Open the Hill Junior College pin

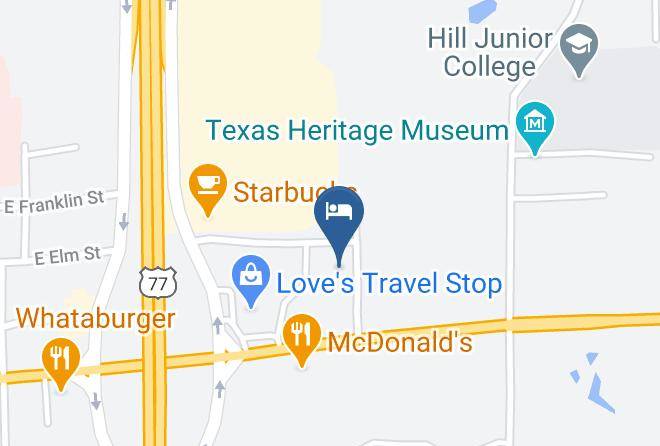(x=579, y=50)
